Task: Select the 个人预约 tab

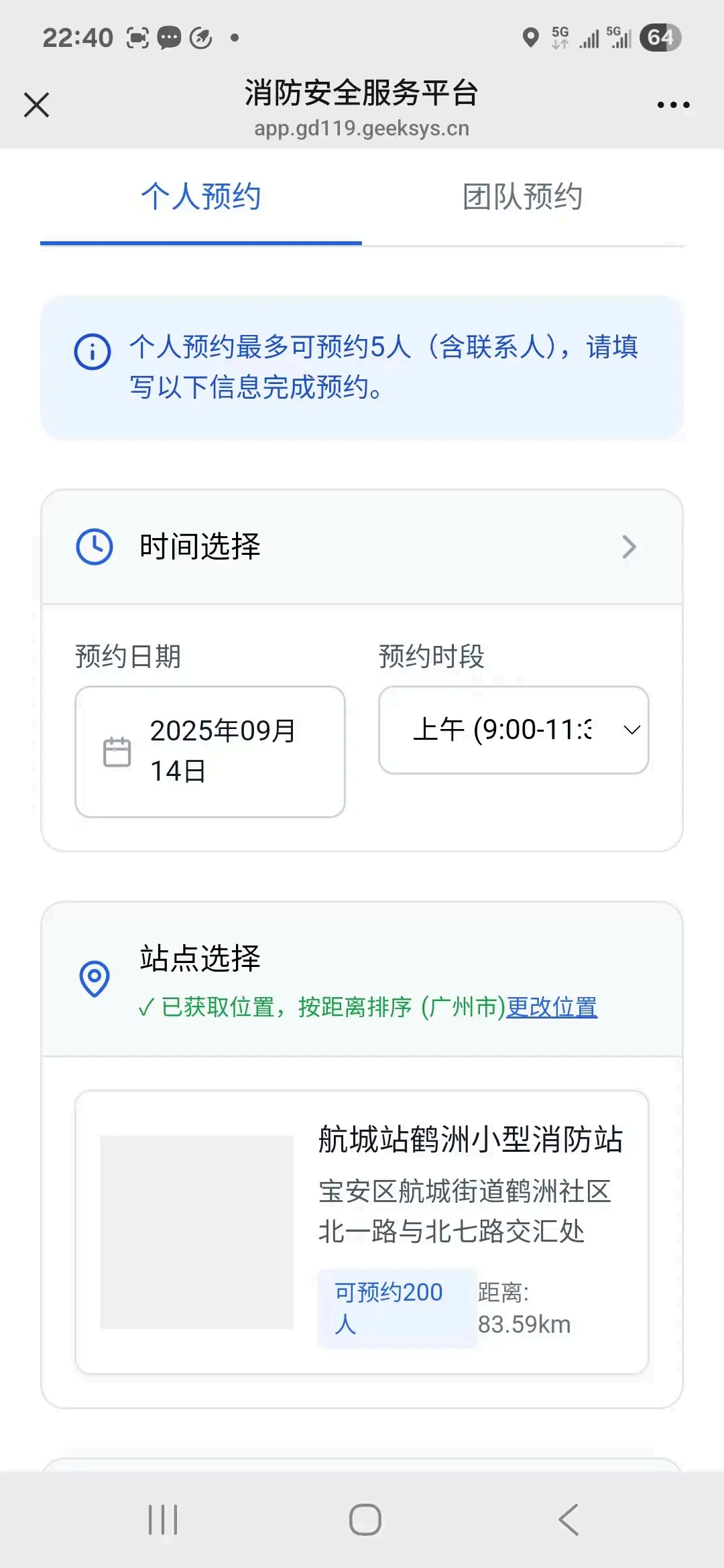Action: click(200, 197)
